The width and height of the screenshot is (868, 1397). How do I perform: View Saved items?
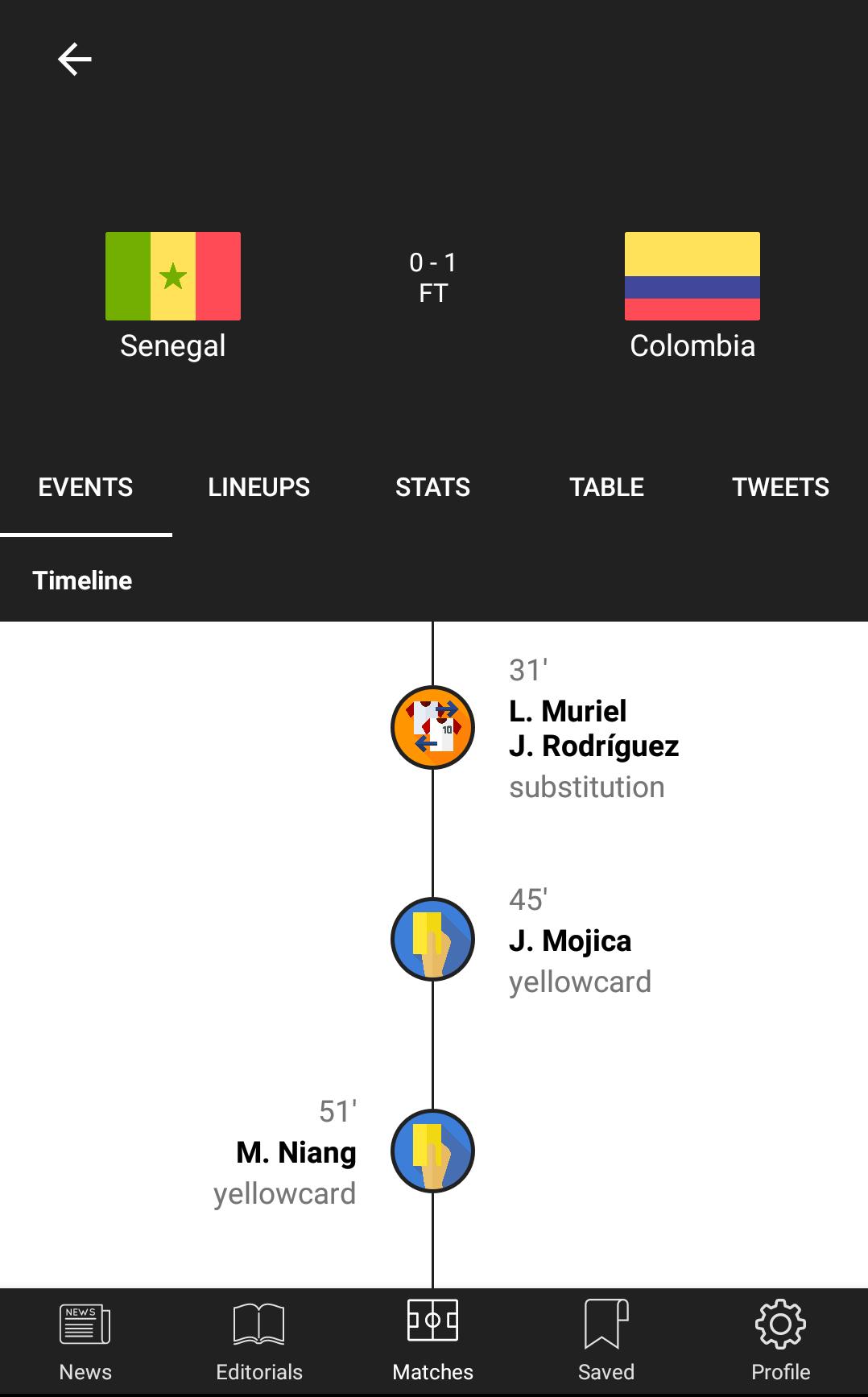point(606,1342)
